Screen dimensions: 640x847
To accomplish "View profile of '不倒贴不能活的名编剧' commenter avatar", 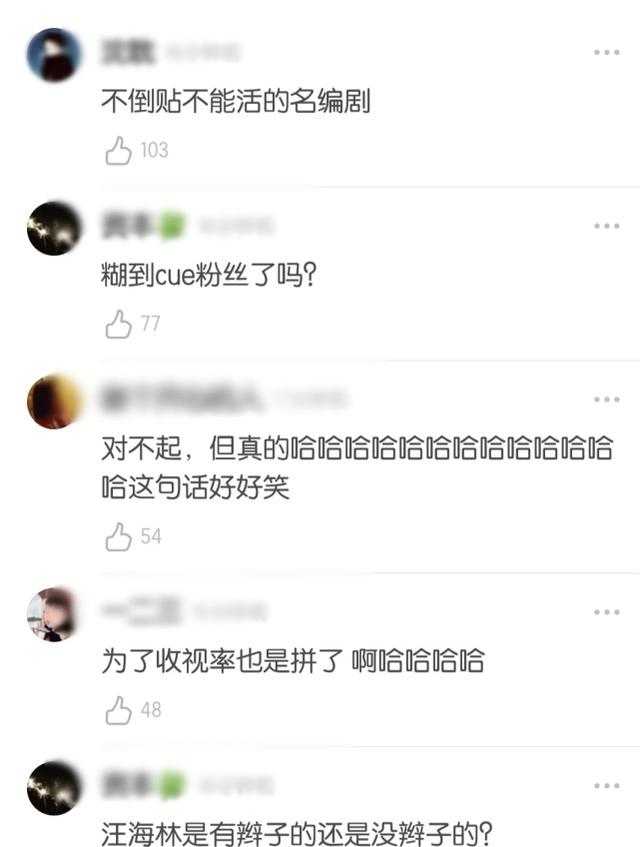I will coord(54,55).
